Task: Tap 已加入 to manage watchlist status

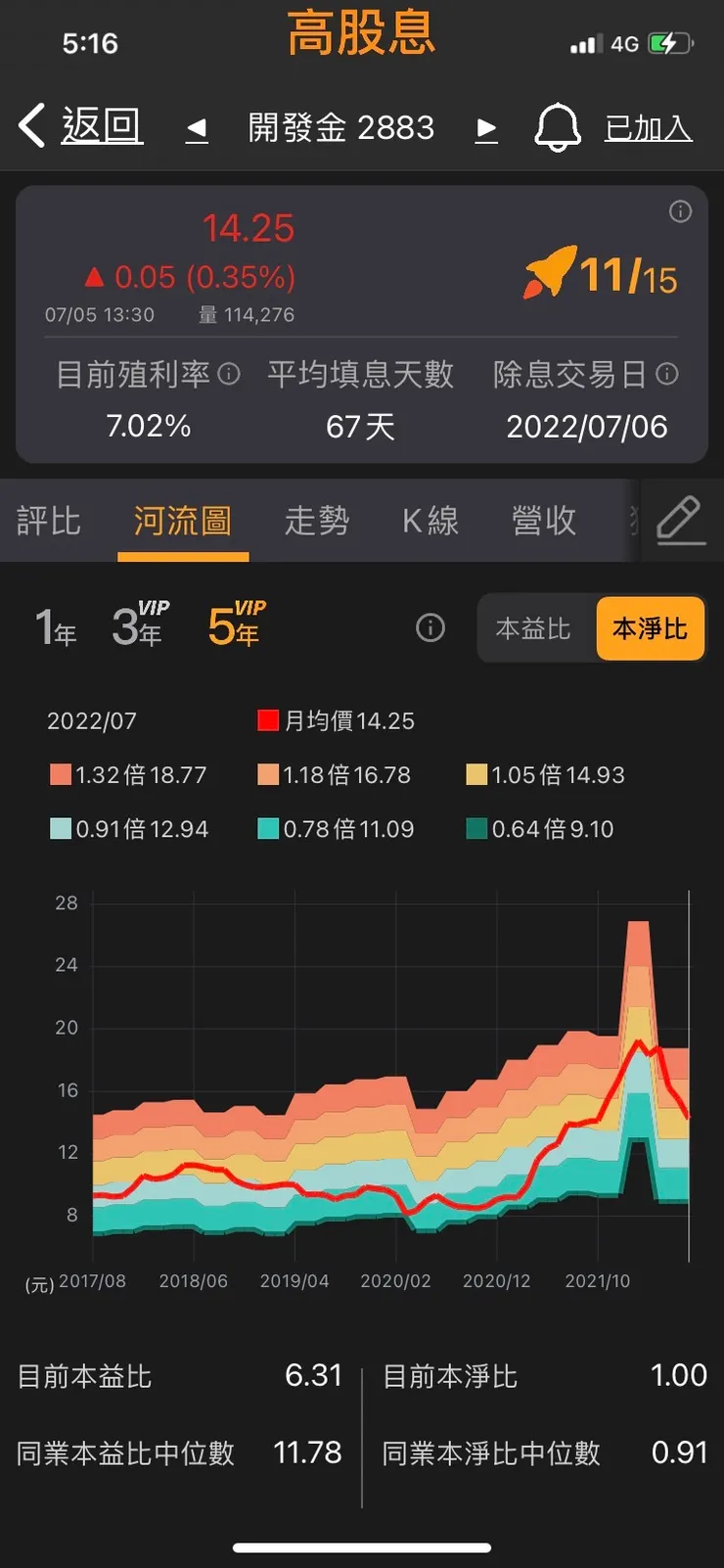Action: tap(648, 126)
